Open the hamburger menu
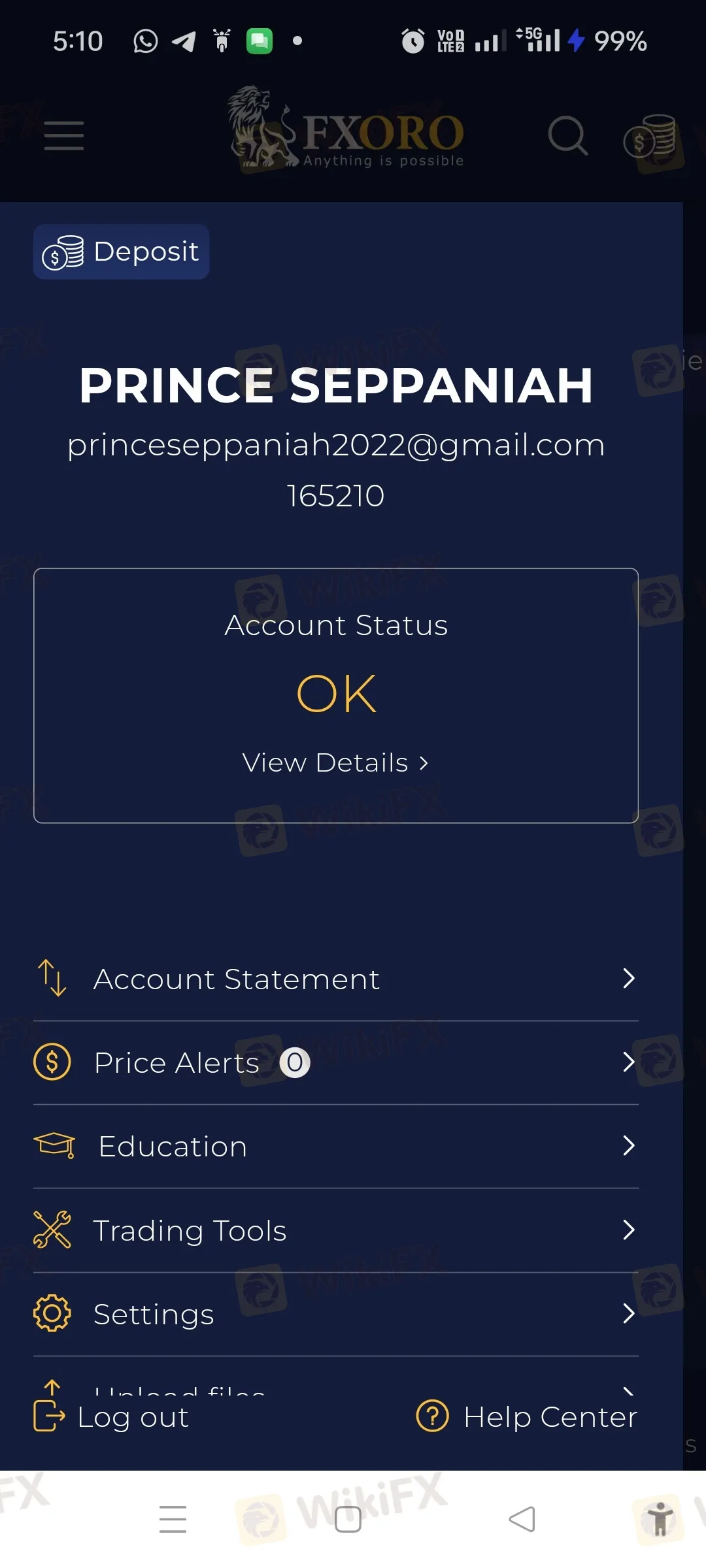Viewport: 706px width, 1568px height. click(x=63, y=136)
